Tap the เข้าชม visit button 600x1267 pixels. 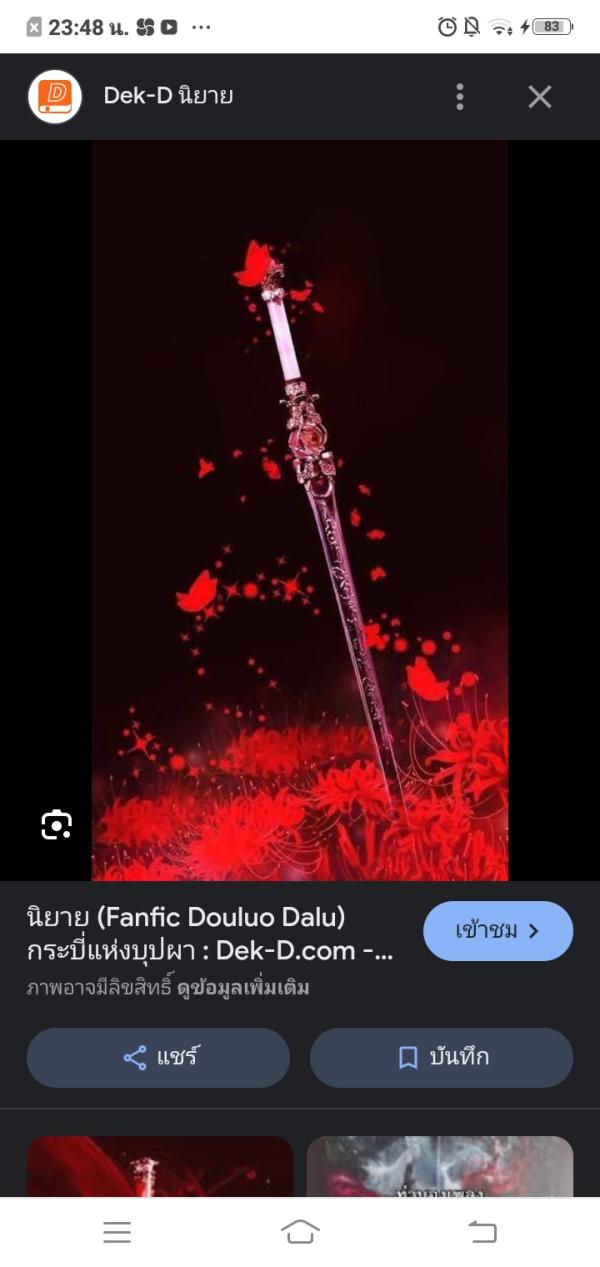coord(498,931)
